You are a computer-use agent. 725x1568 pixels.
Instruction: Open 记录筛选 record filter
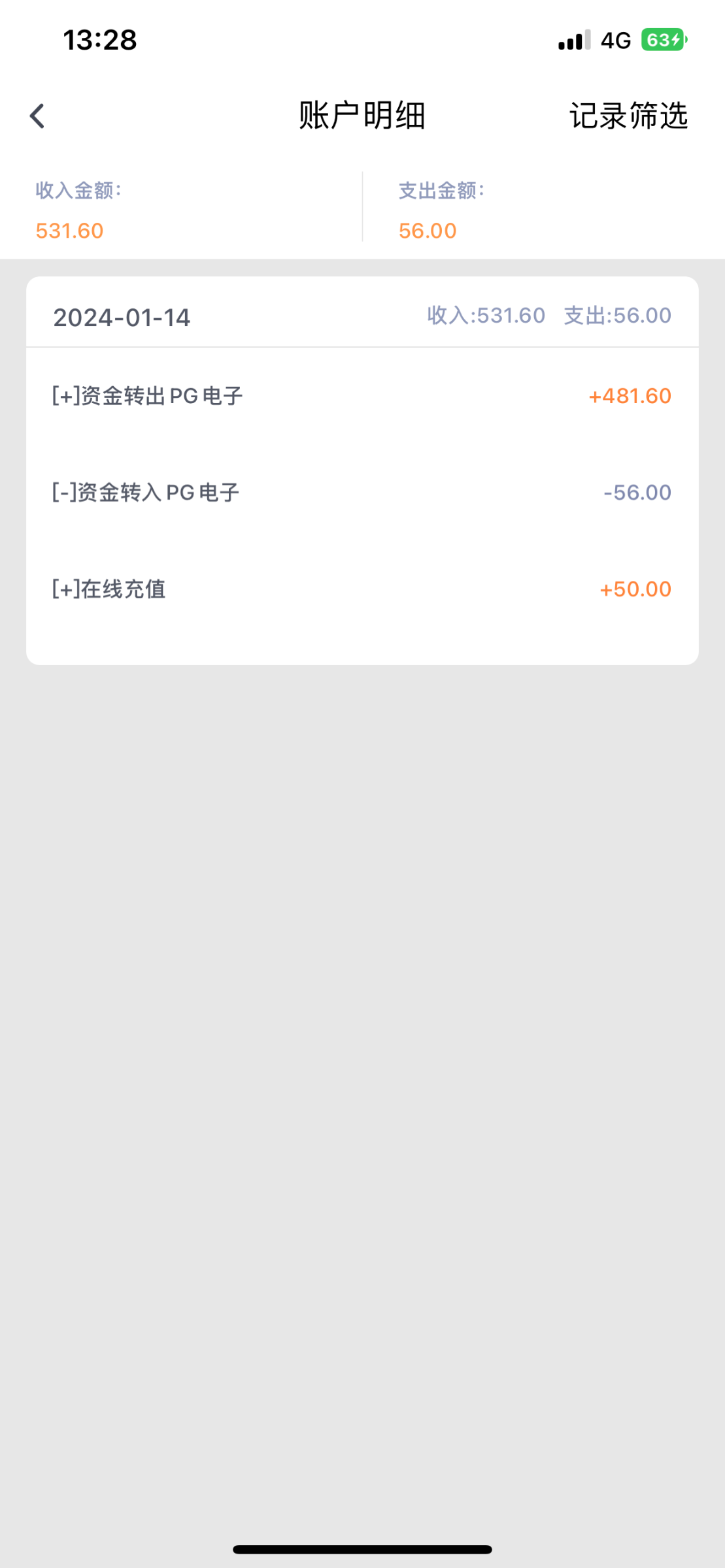click(628, 116)
